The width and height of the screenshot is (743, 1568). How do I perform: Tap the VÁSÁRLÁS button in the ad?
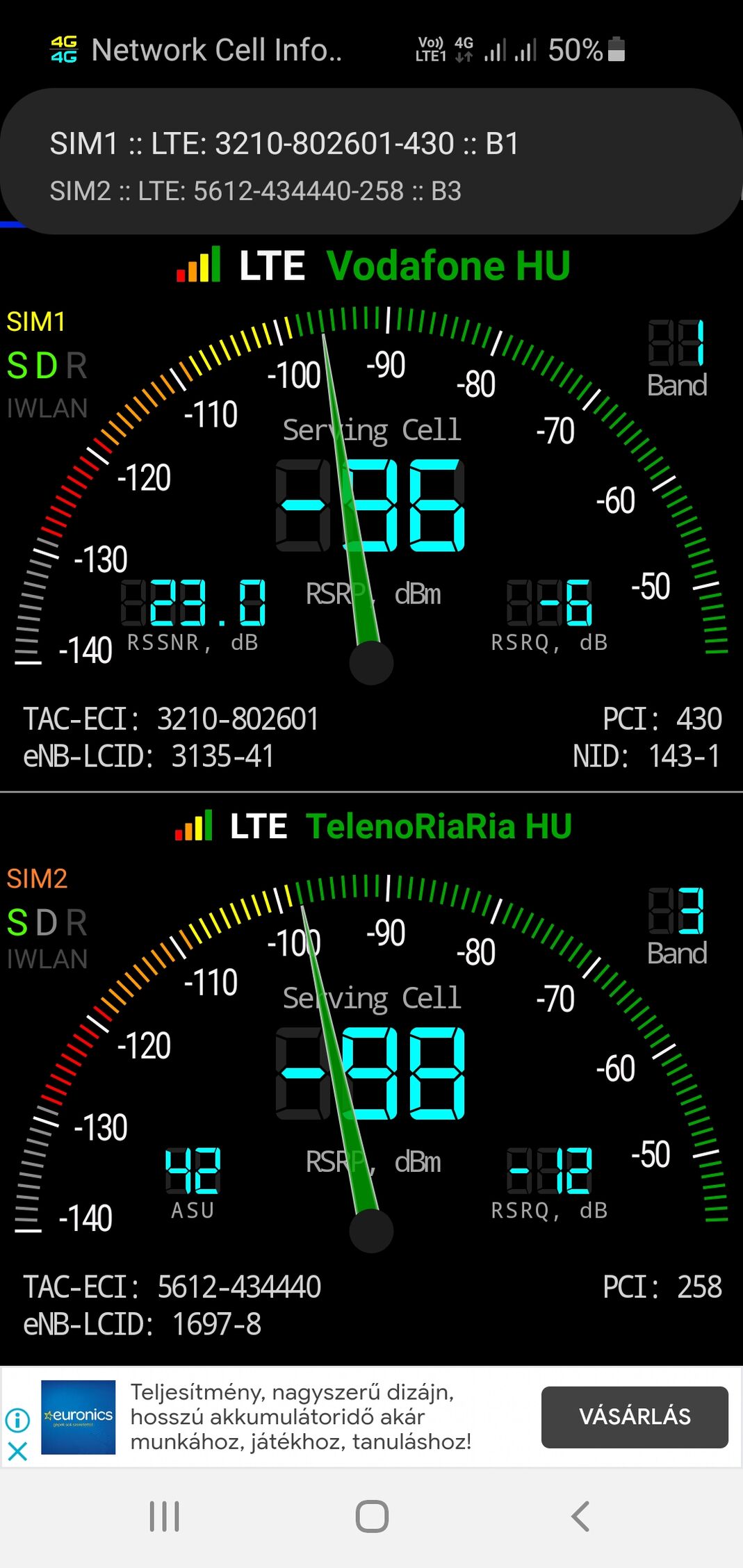click(634, 1416)
